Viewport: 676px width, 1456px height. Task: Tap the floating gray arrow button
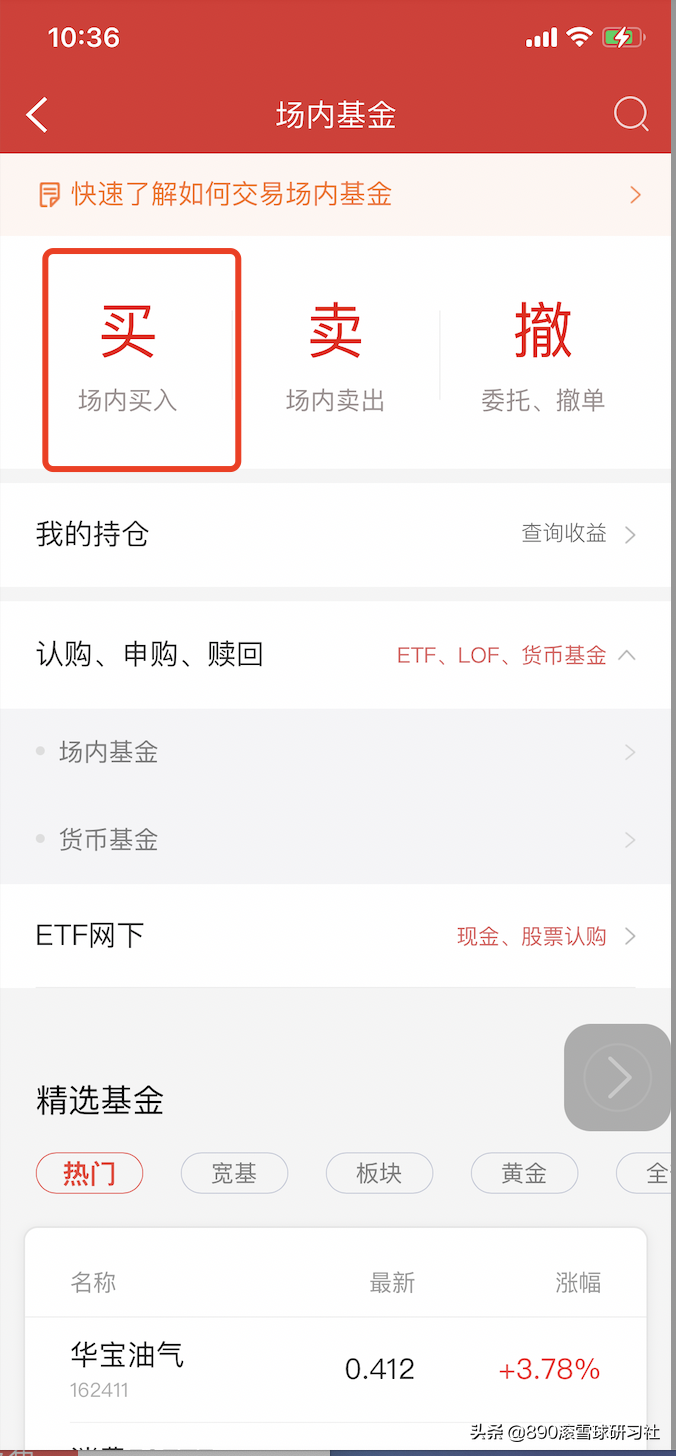coord(618,1077)
